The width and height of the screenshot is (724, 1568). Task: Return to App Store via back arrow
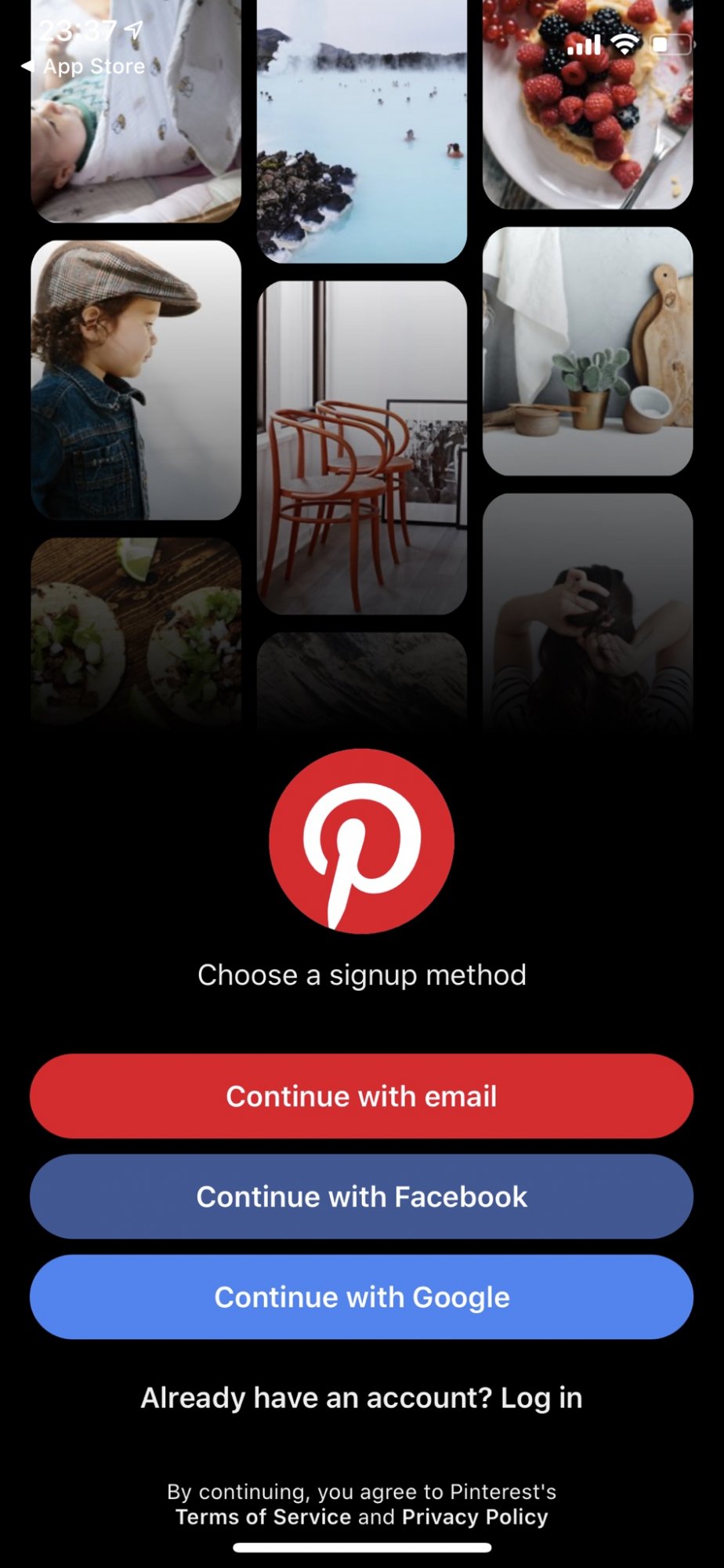tap(82, 66)
